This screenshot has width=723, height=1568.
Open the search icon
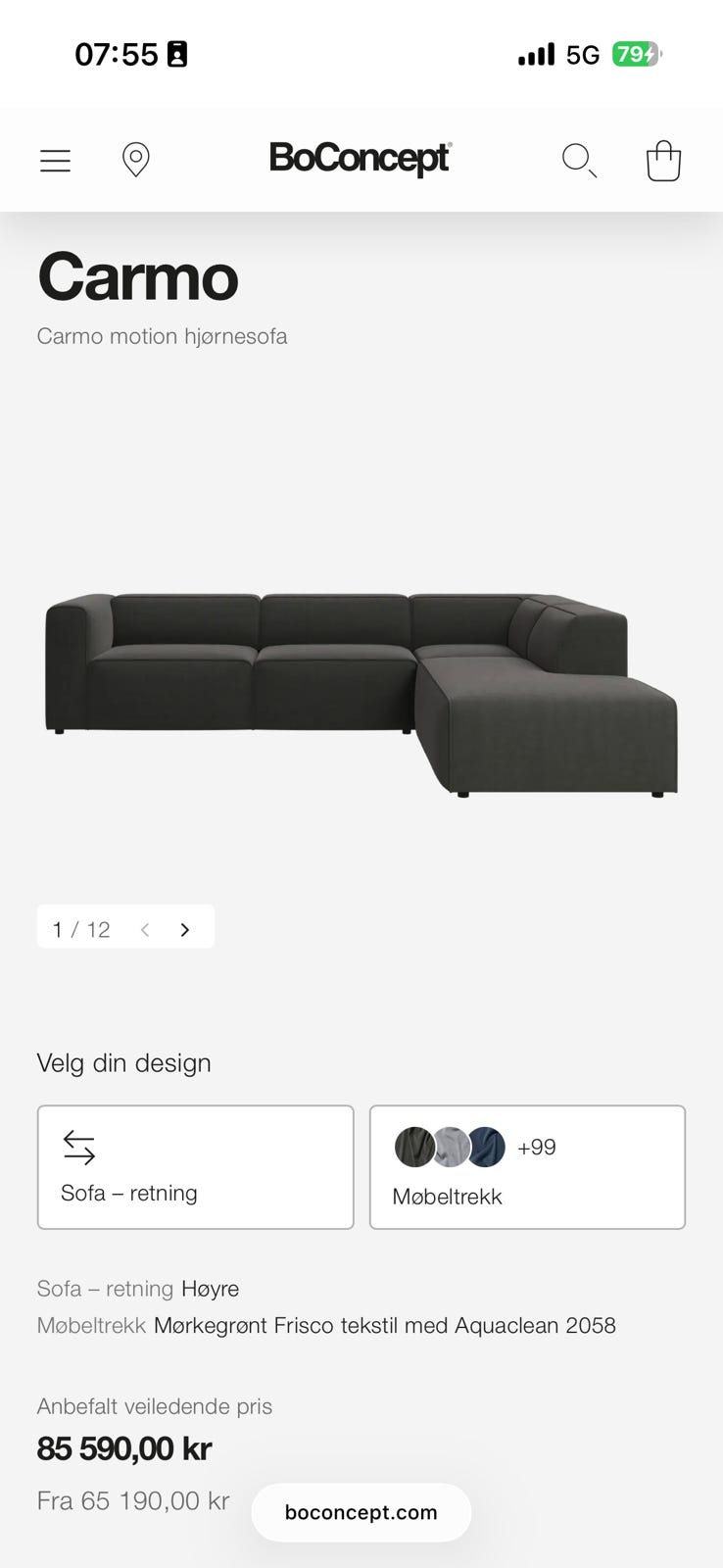click(x=578, y=160)
